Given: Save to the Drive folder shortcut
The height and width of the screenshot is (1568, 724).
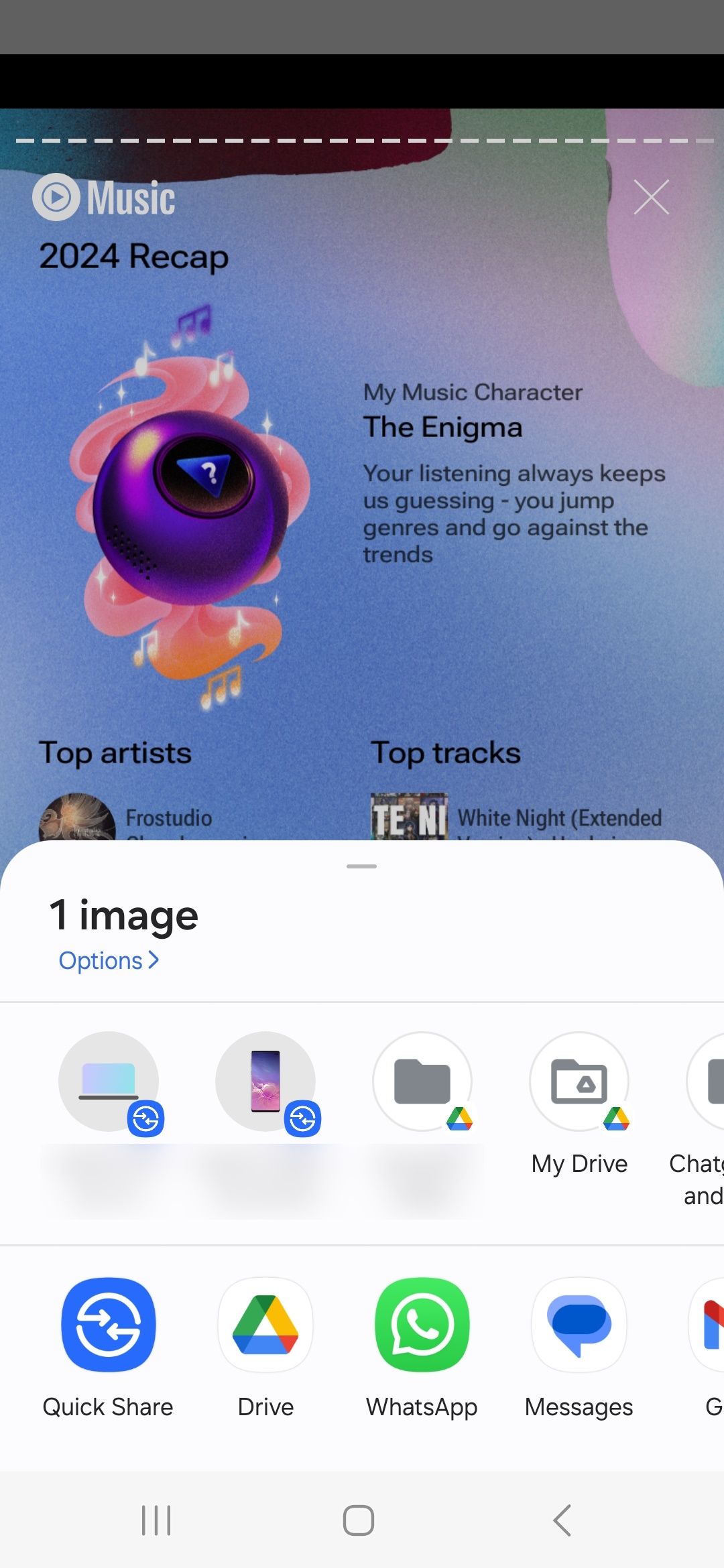Looking at the screenshot, I should 422,1082.
